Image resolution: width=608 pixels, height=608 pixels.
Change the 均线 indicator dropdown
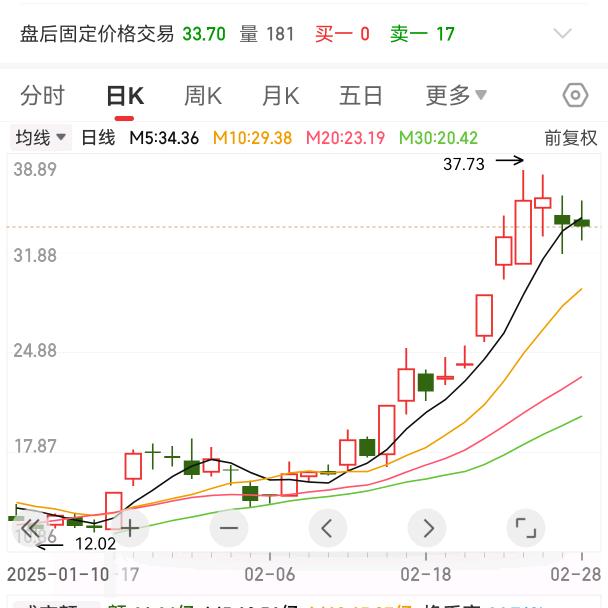(41, 138)
